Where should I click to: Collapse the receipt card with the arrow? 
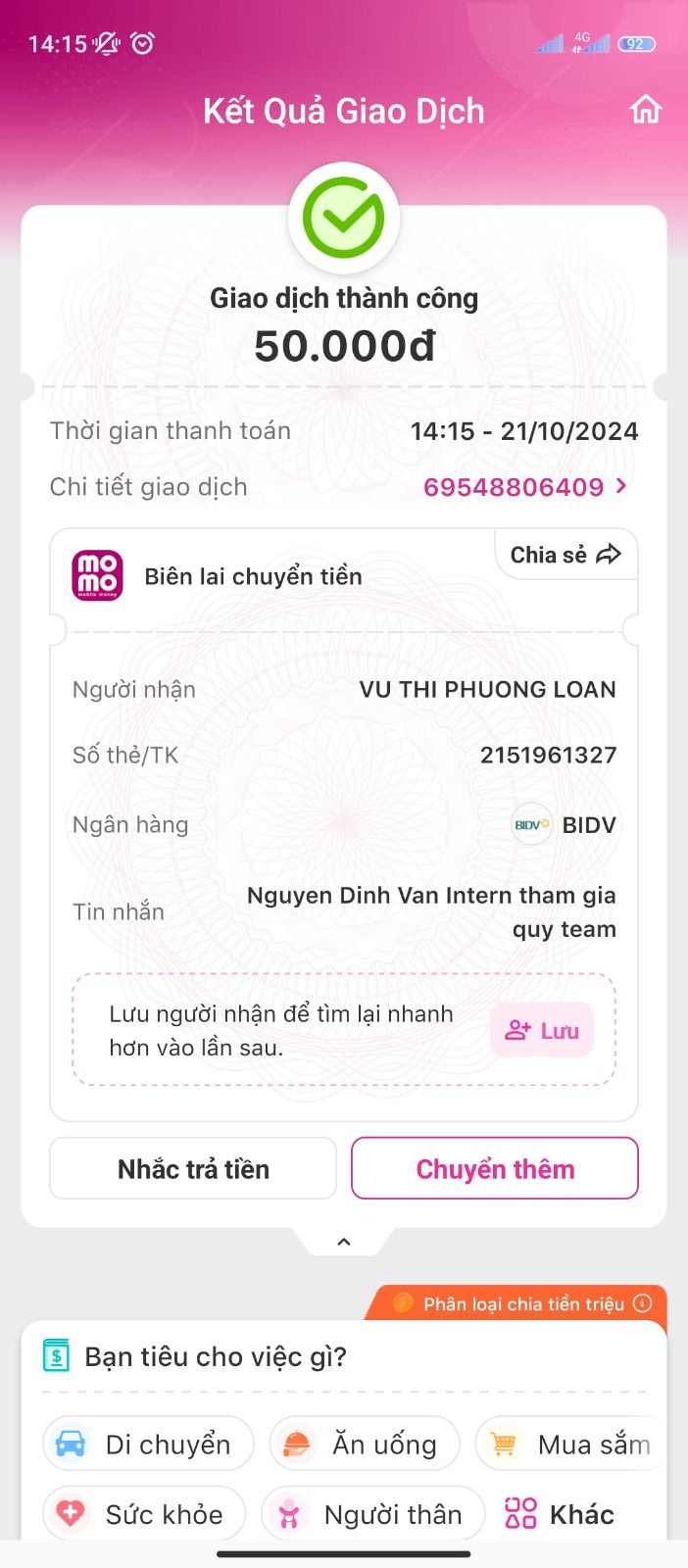pyautogui.click(x=344, y=1242)
